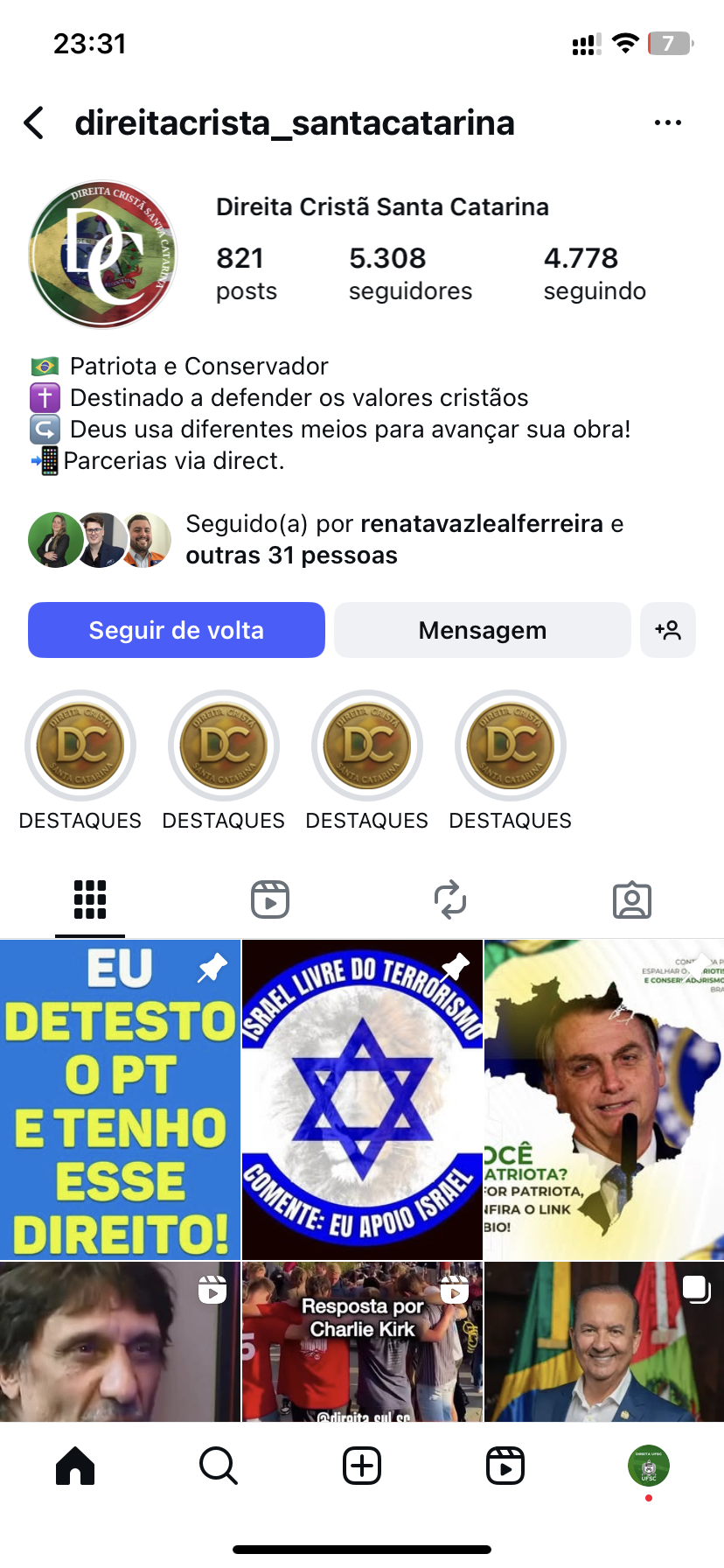
Task: Enlarge the Direita Cristã profile picture
Action: [102, 255]
